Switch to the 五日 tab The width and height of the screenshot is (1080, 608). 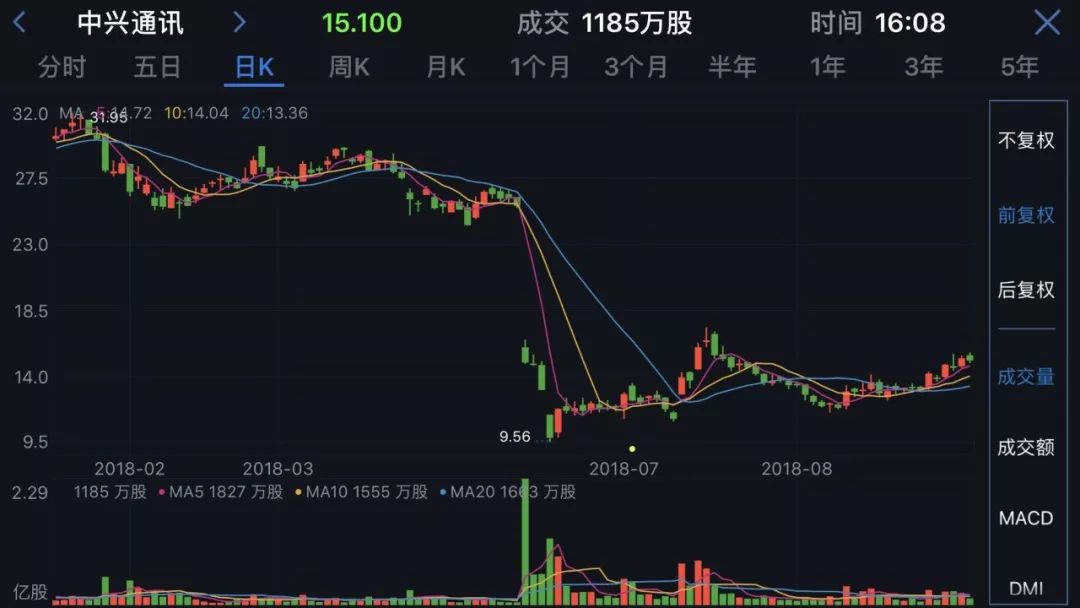tap(157, 67)
